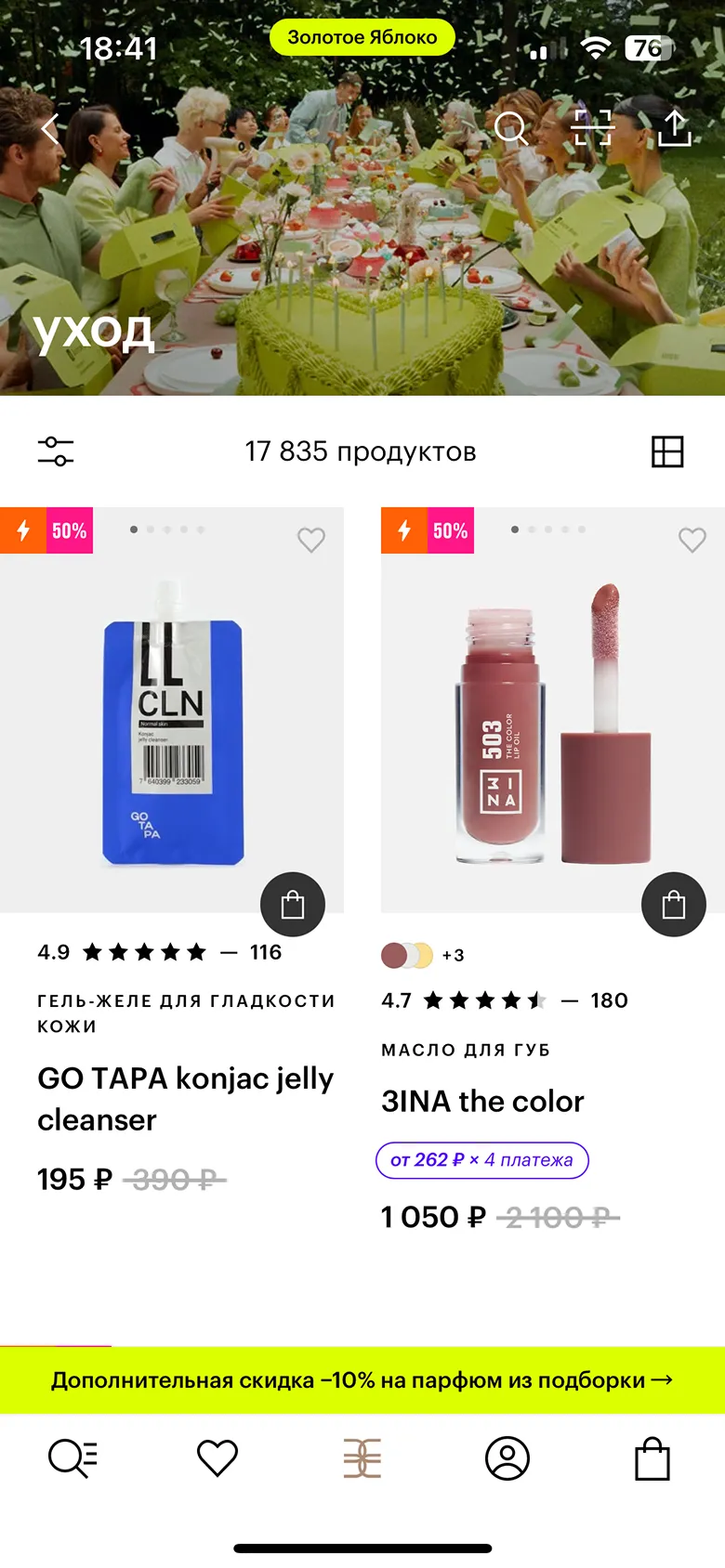Open the barcode scanner
The width and height of the screenshot is (725, 1568).
click(x=592, y=128)
